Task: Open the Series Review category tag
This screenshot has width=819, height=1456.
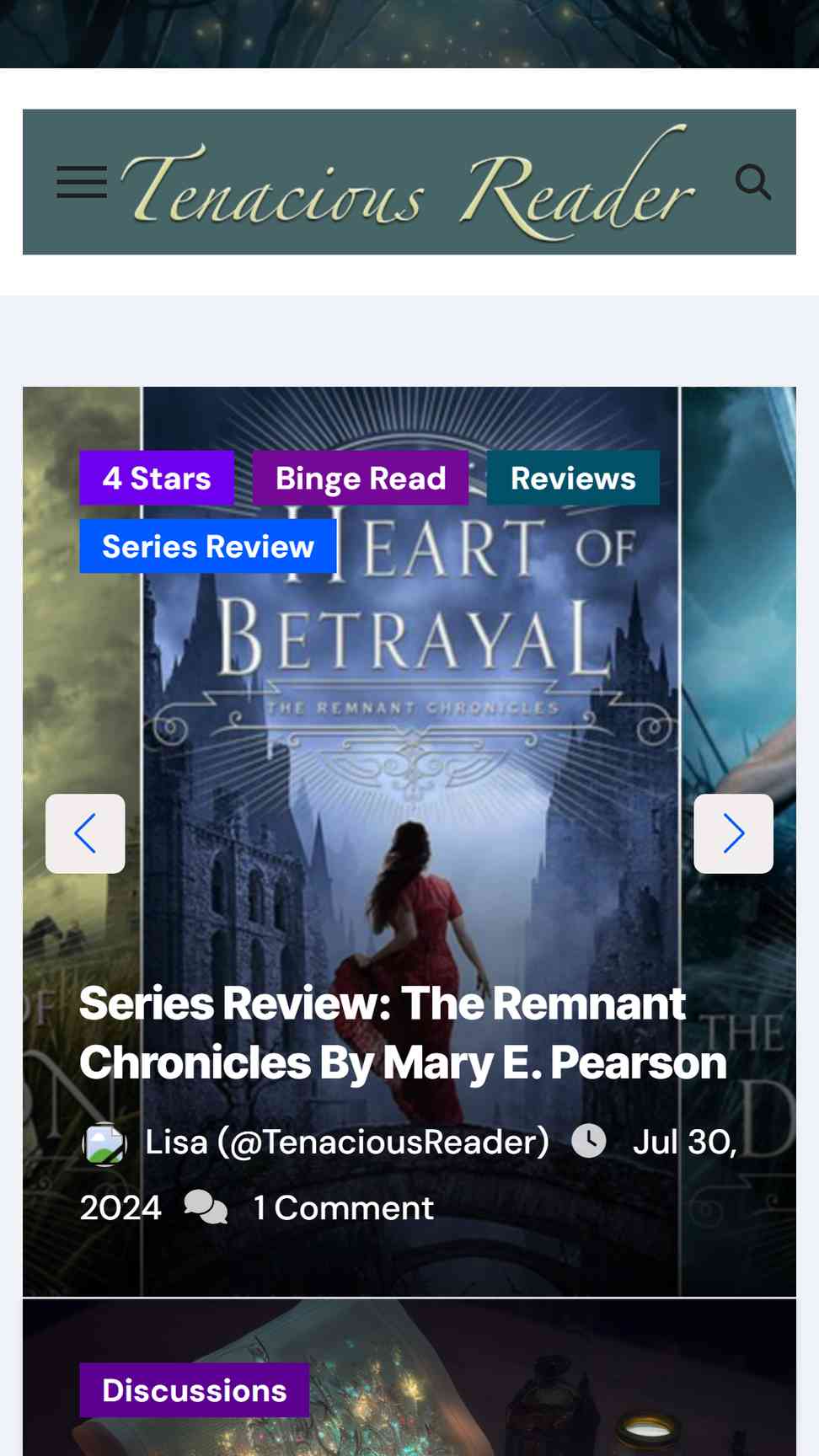Action: (x=208, y=546)
